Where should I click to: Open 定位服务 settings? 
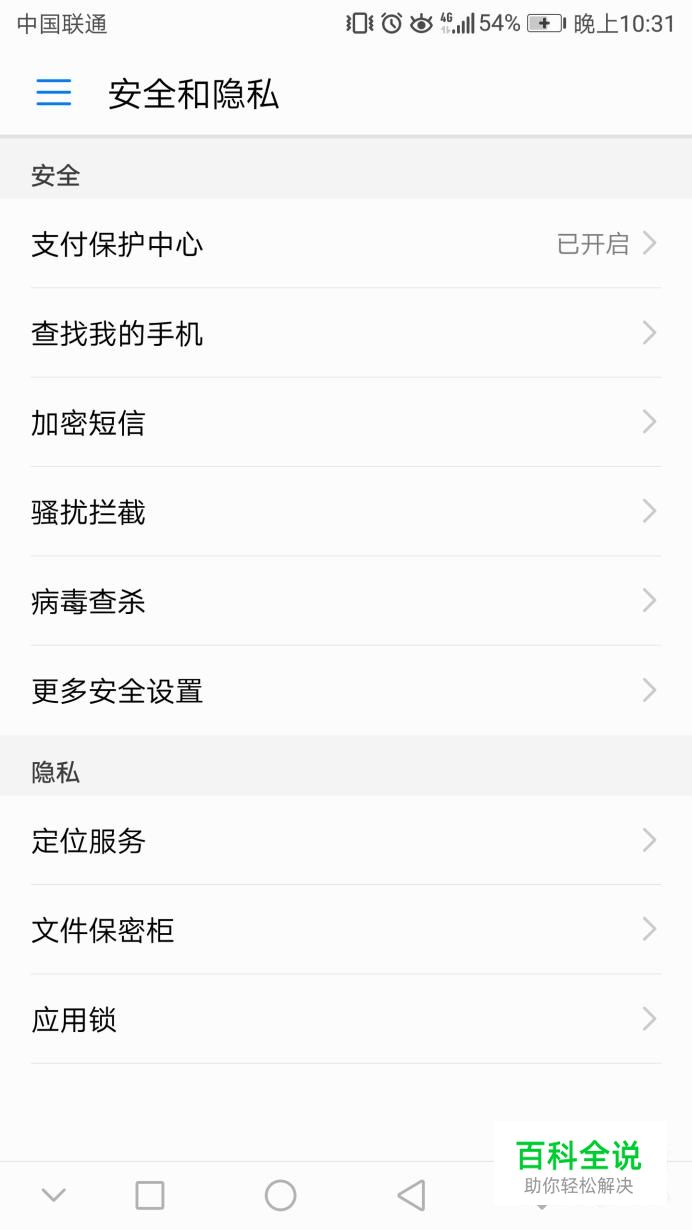(x=345, y=841)
